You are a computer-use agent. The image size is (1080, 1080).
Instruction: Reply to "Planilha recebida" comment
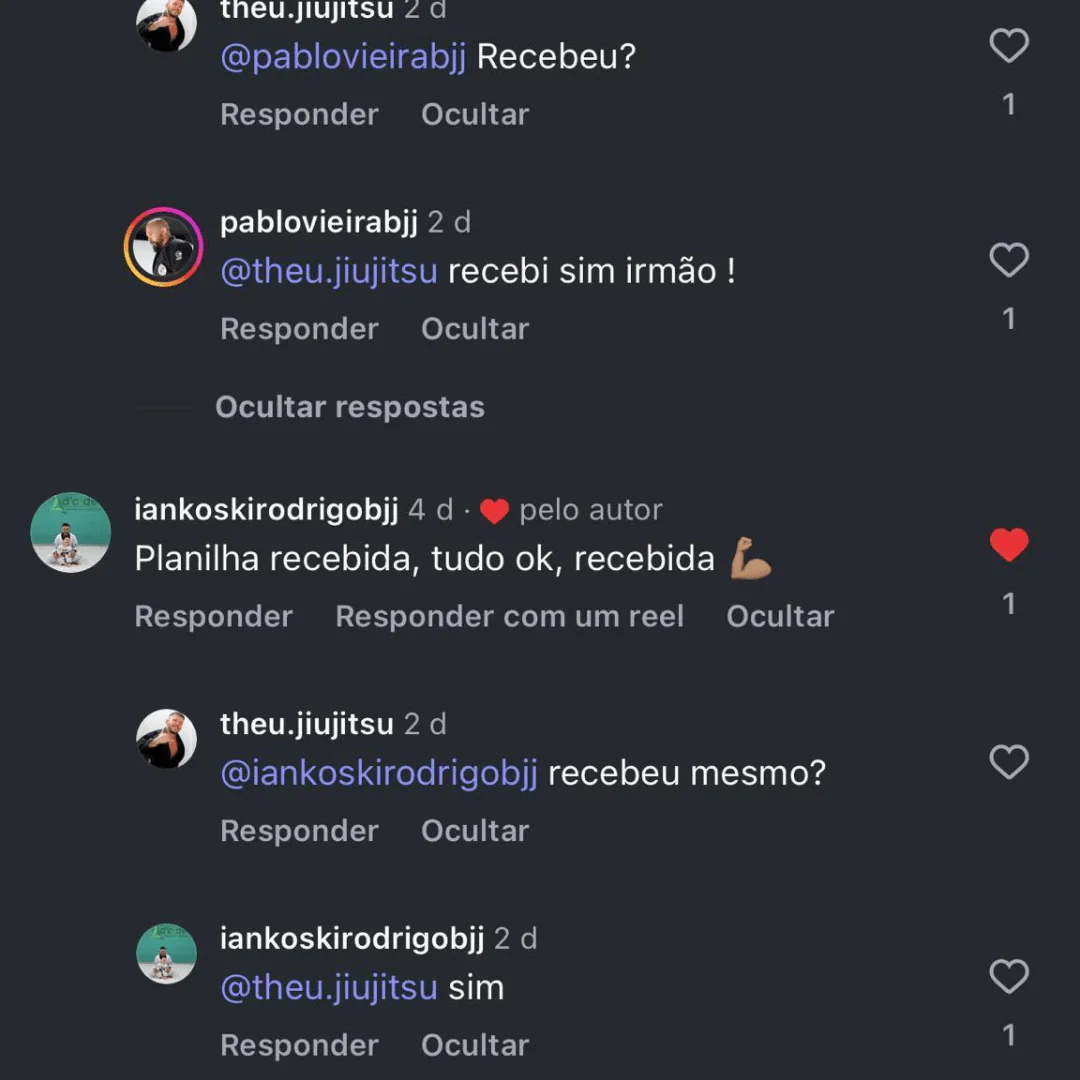[213, 616]
